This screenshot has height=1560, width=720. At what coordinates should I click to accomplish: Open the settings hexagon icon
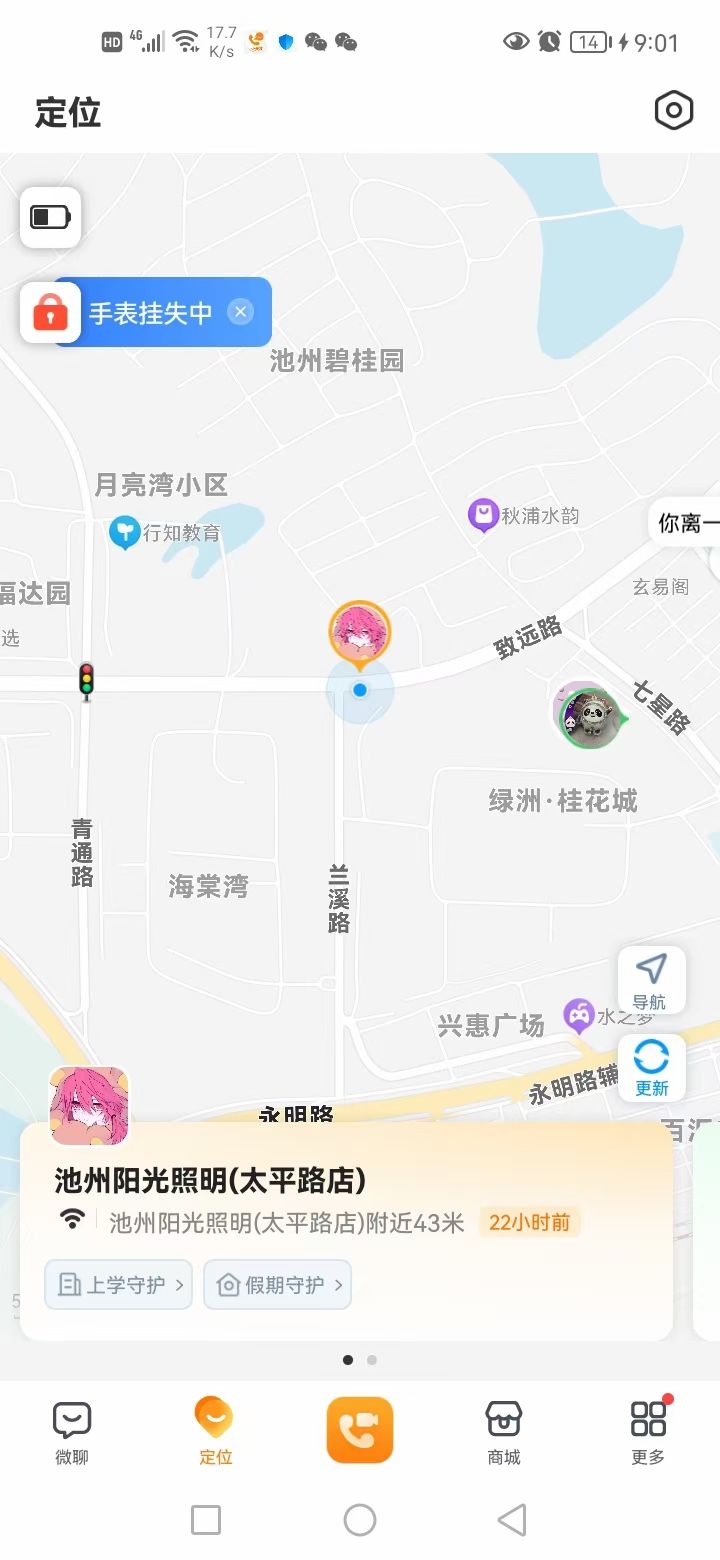673,111
